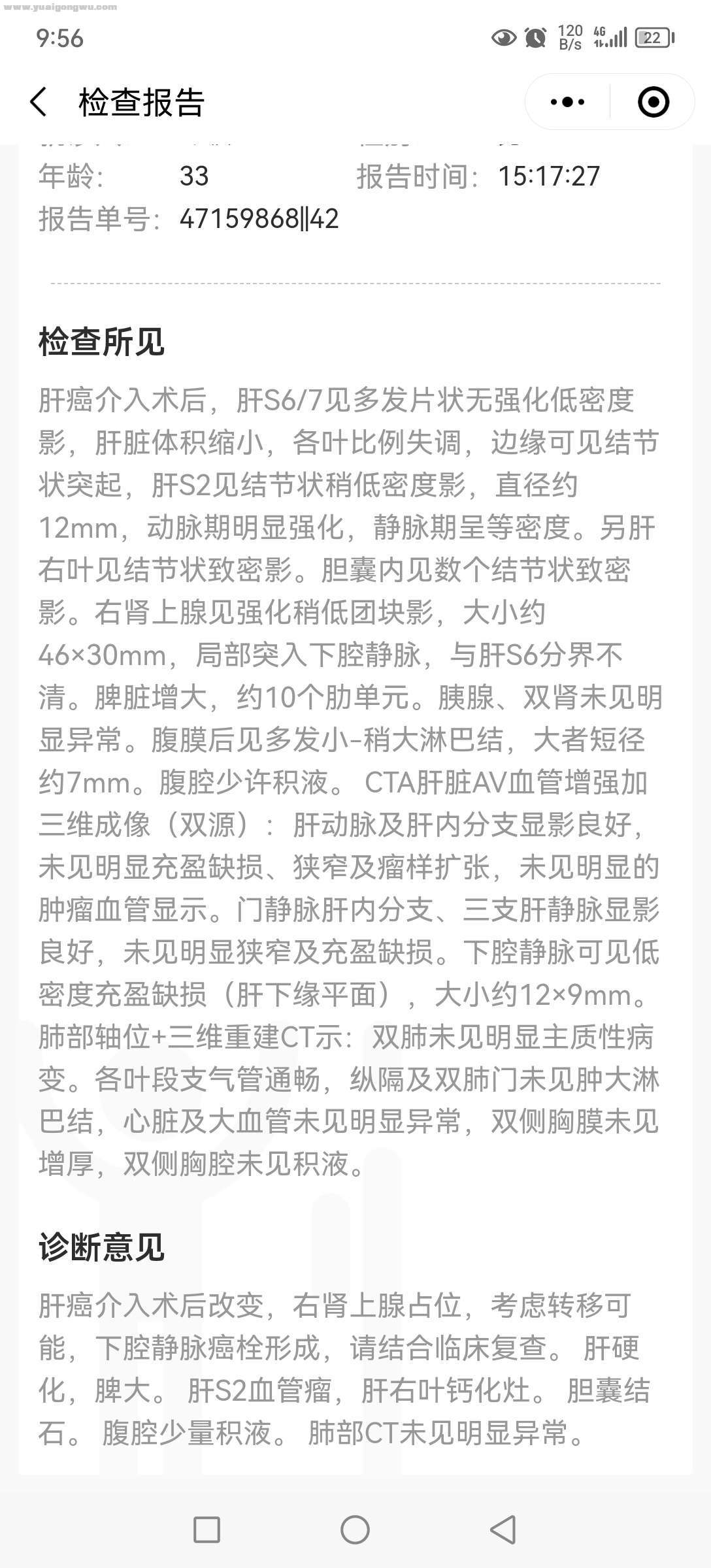Tap the system back triangle button
The height and width of the screenshot is (1568, 711).
(x=503, y=1529)
